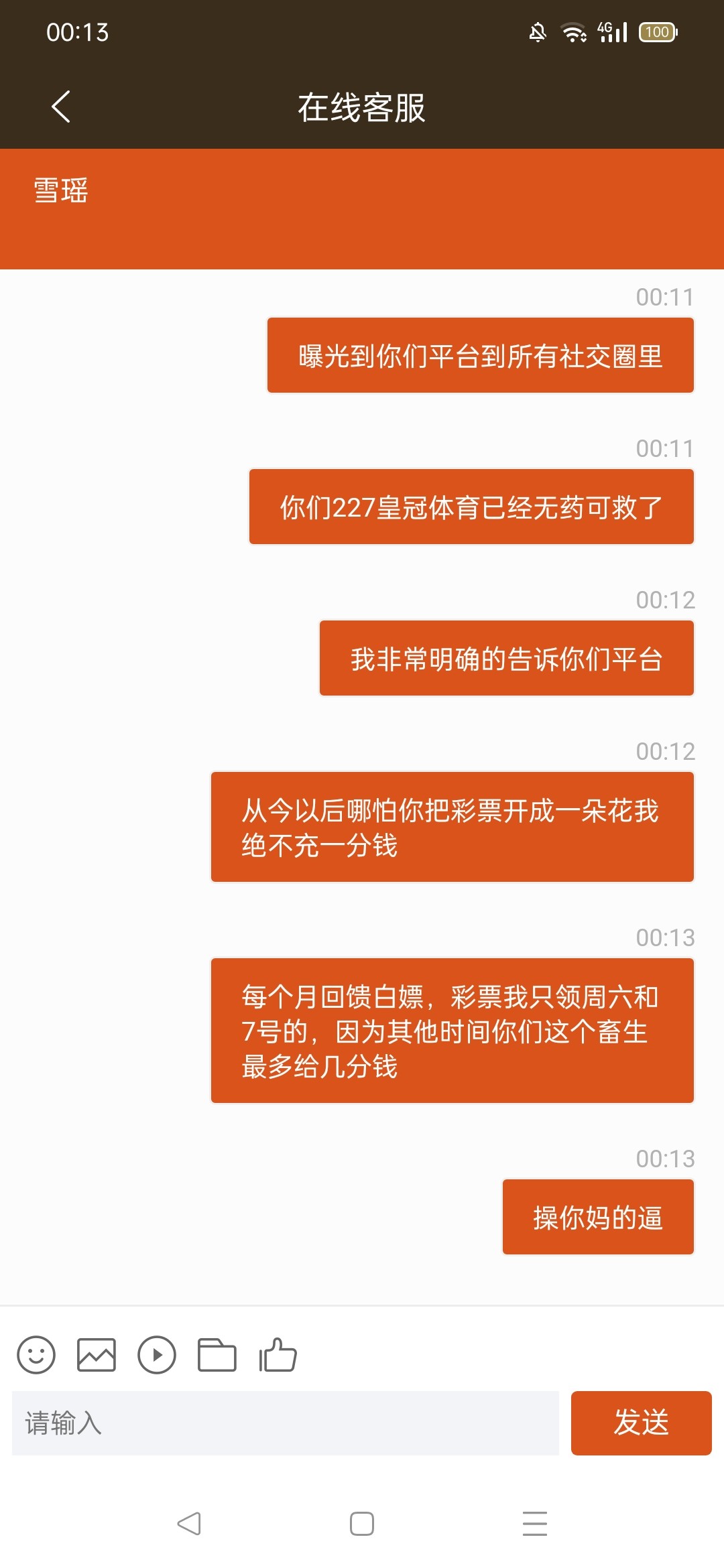The image size is (724, 1568).
Task: Open the file folder attachment
Action: 217,1355
